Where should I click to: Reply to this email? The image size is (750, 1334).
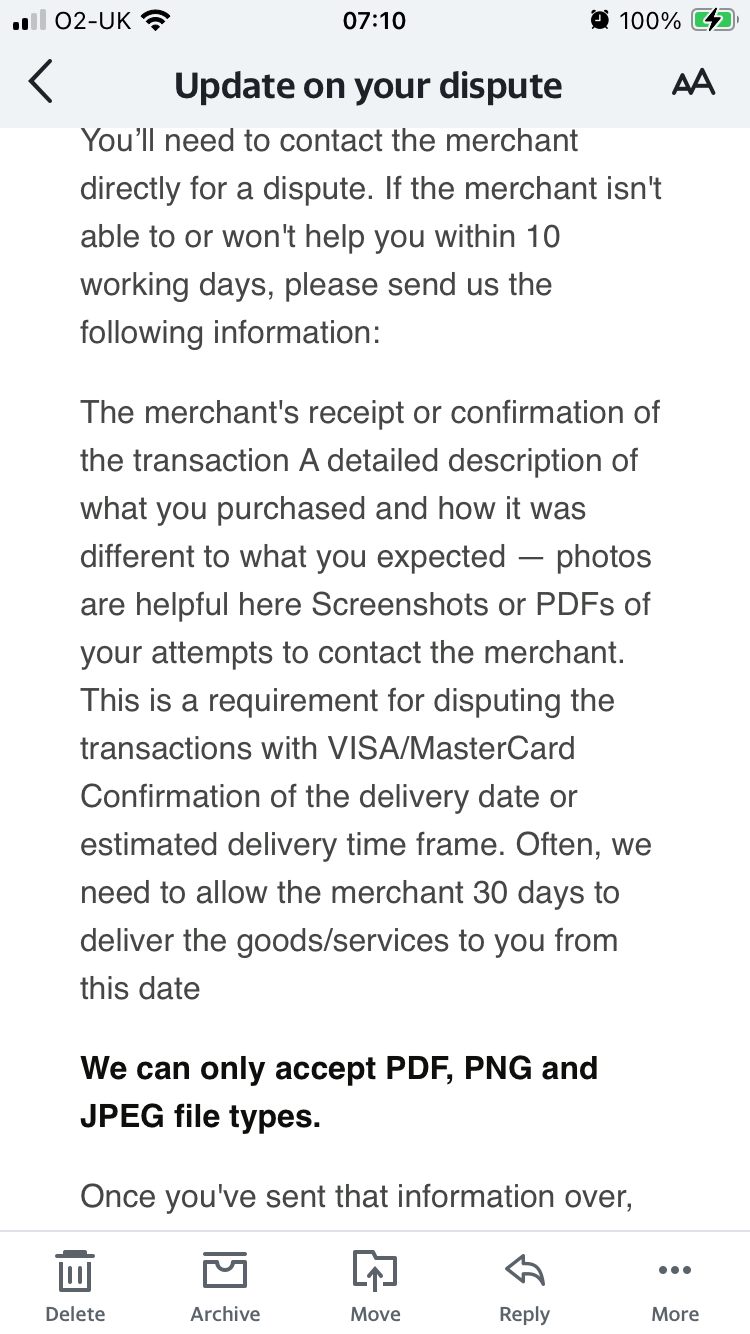[x=525, y=1284]
